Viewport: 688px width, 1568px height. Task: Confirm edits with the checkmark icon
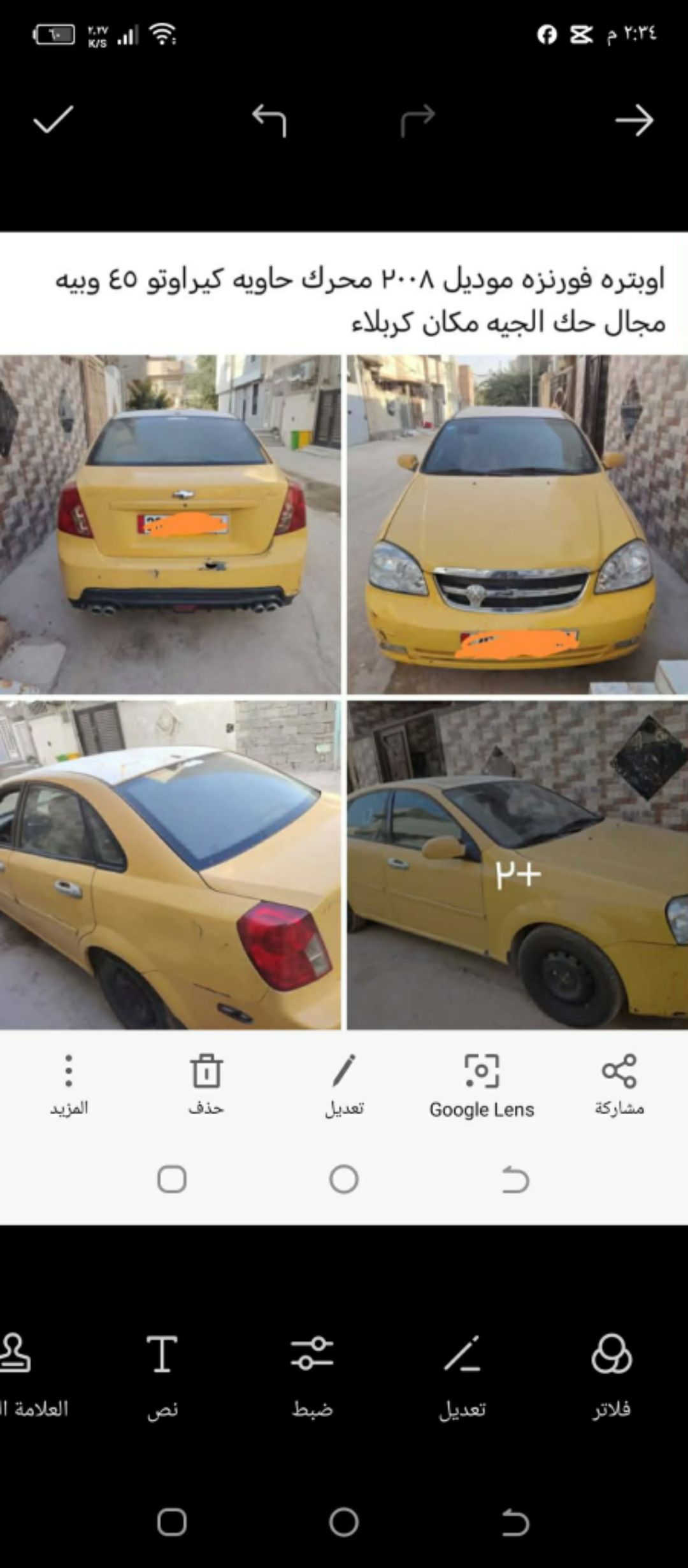click(54, 120)
